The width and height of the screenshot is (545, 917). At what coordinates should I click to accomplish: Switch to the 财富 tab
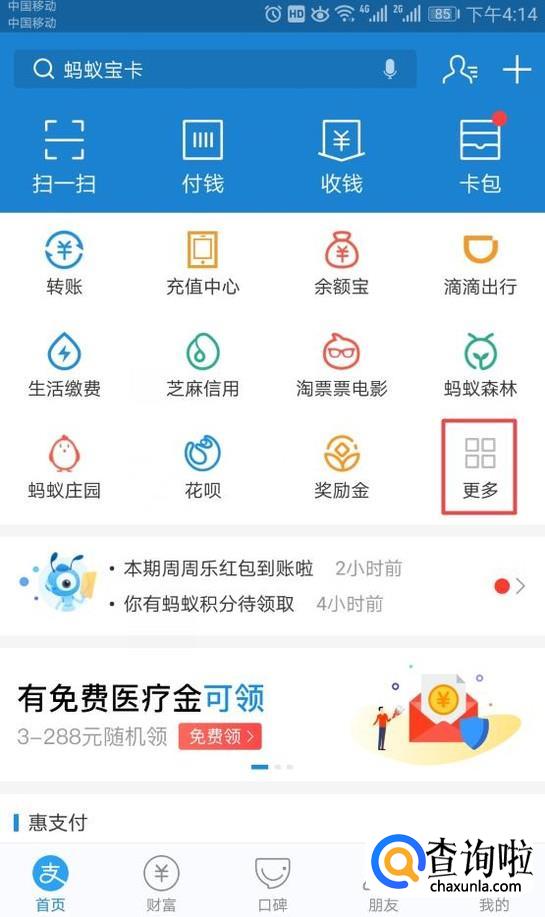pos(161,884)
